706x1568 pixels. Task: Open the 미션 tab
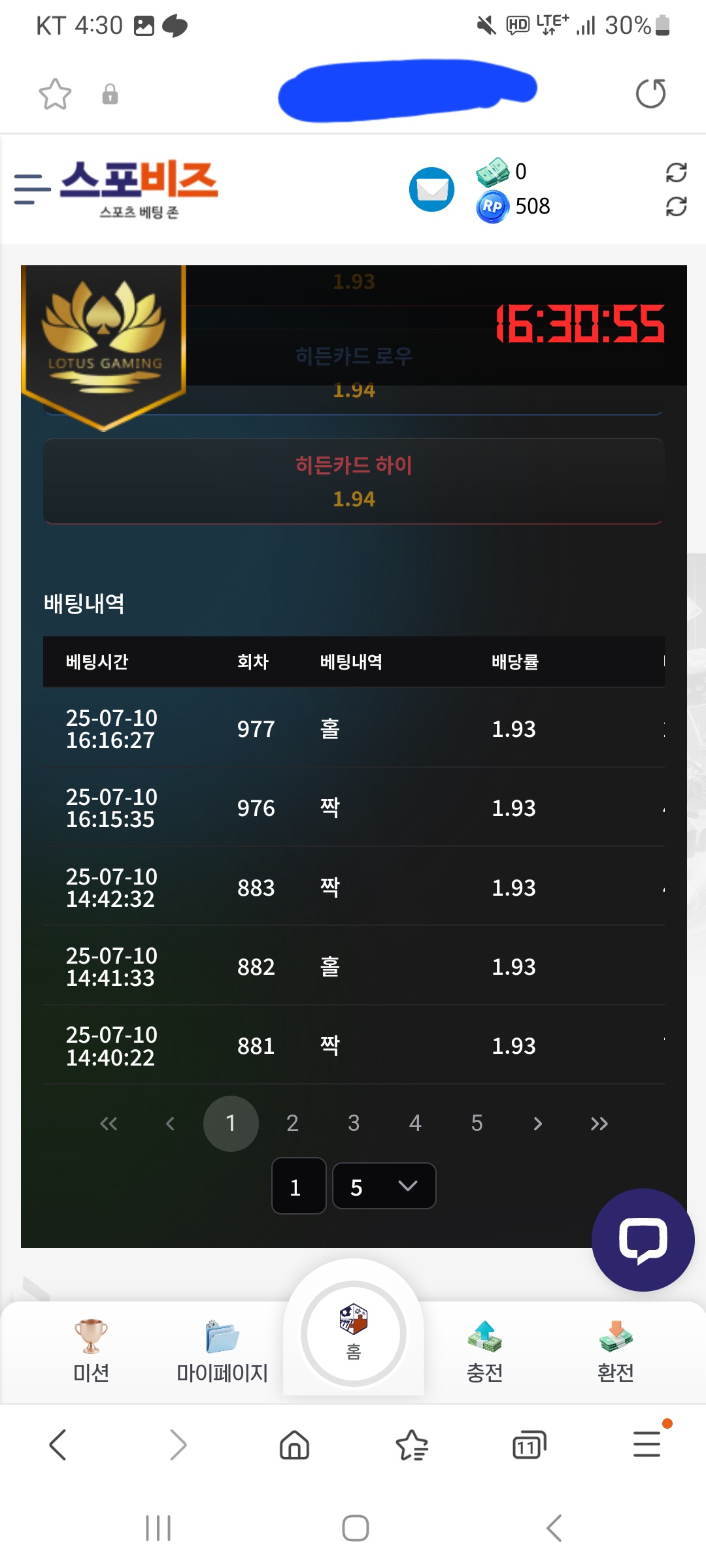click(x=91, y=1350)
